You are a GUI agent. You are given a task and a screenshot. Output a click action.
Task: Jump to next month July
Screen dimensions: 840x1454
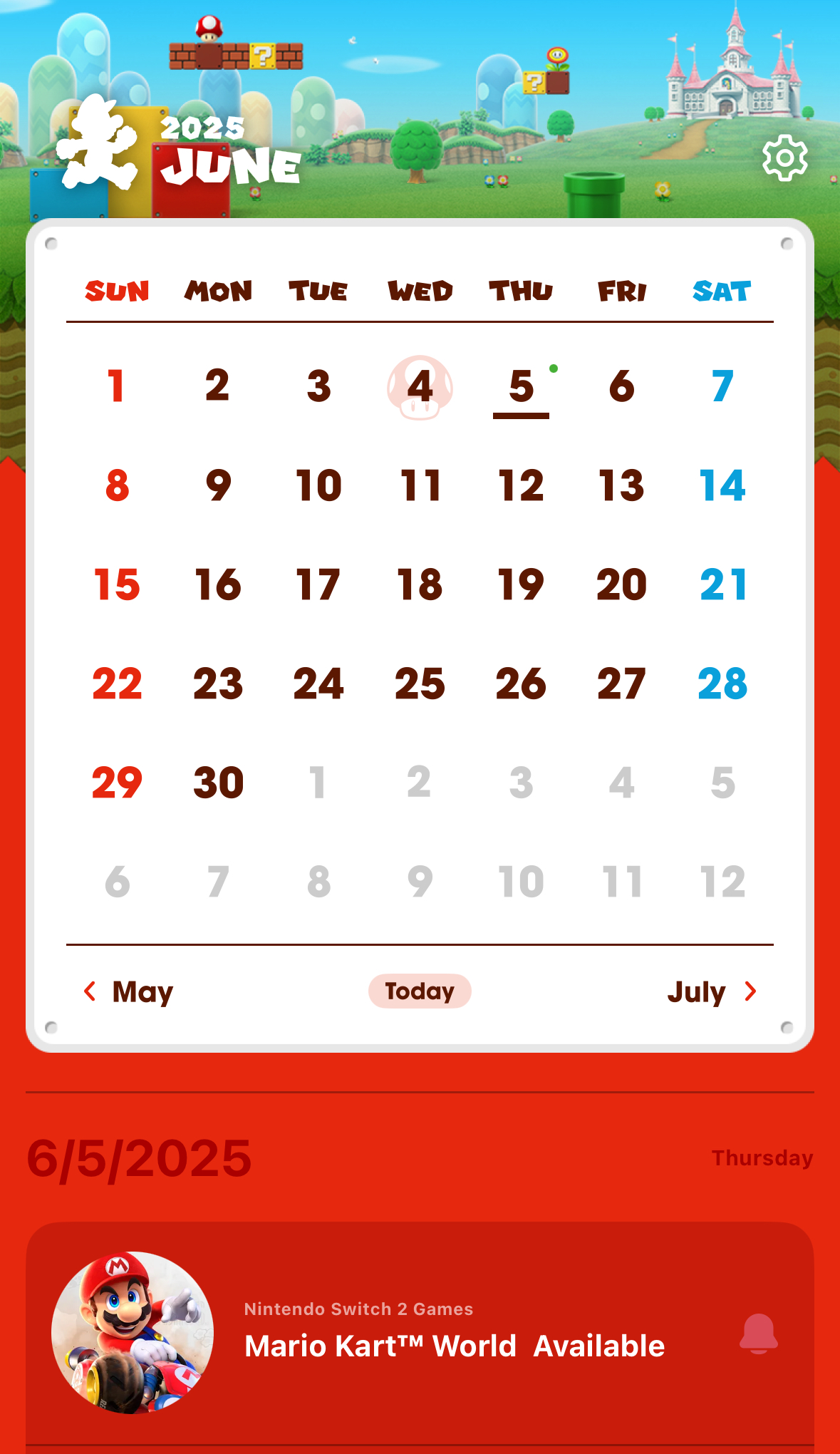point(712,991)
